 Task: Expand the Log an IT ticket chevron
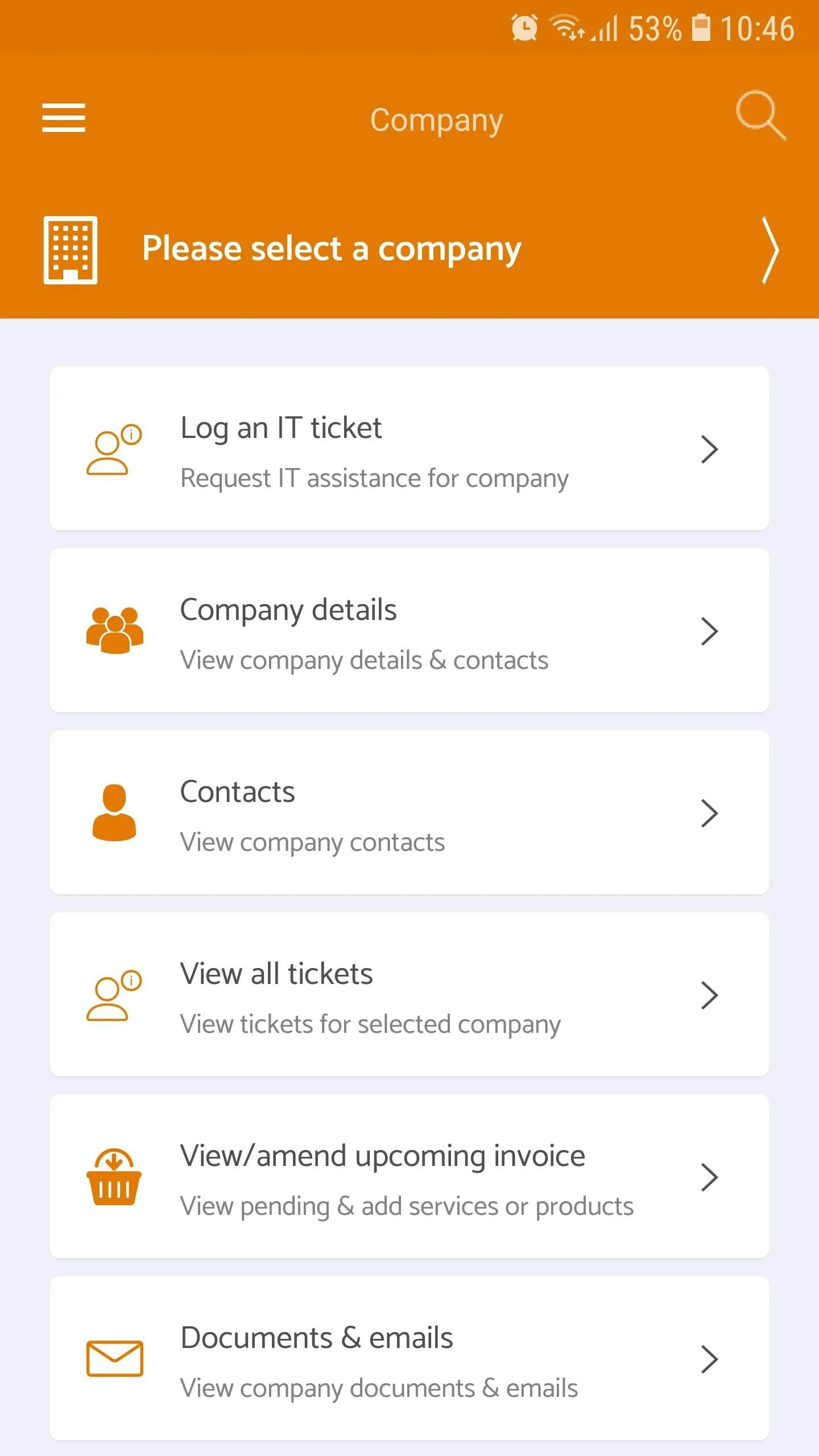[x=710, y=449]
